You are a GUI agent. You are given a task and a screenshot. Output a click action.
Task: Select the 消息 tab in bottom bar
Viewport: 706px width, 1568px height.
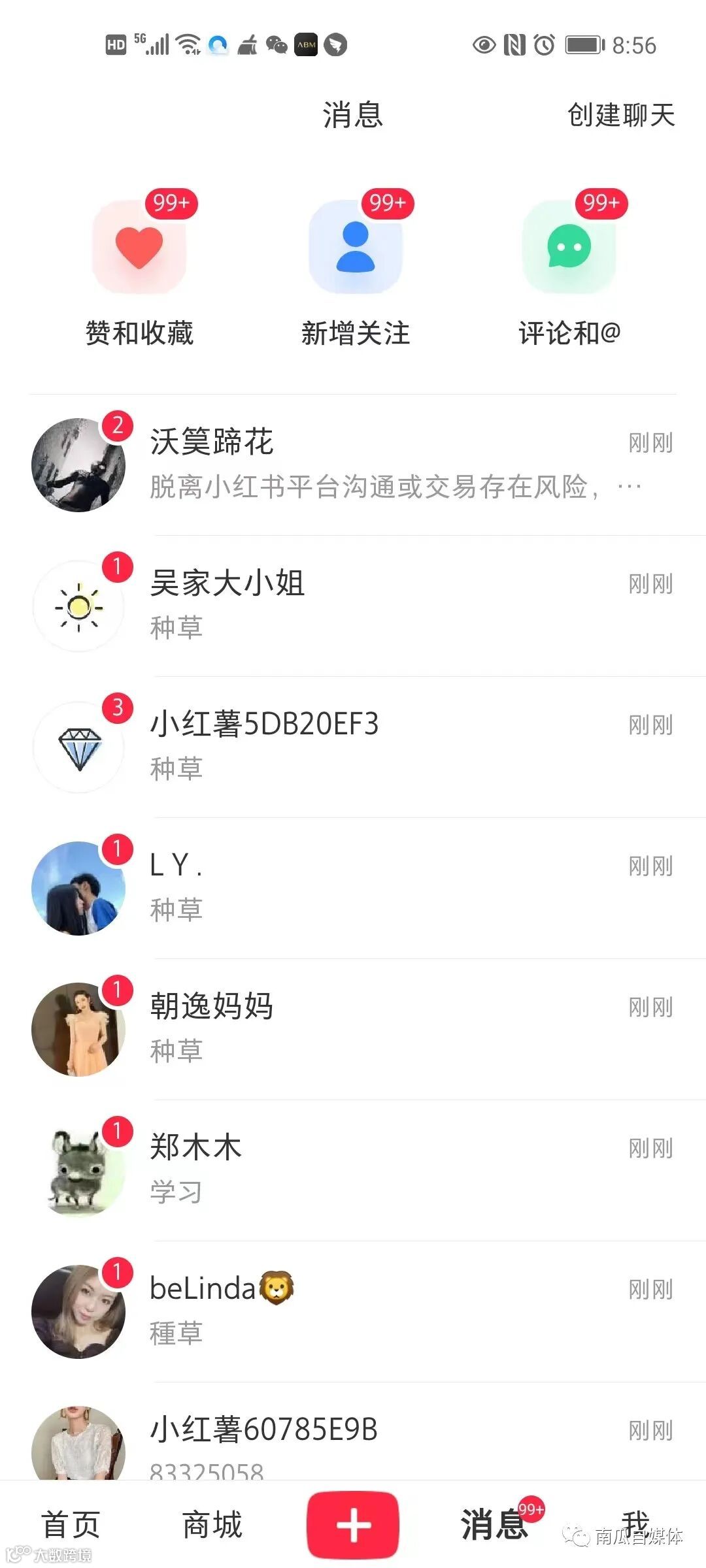494,1525
